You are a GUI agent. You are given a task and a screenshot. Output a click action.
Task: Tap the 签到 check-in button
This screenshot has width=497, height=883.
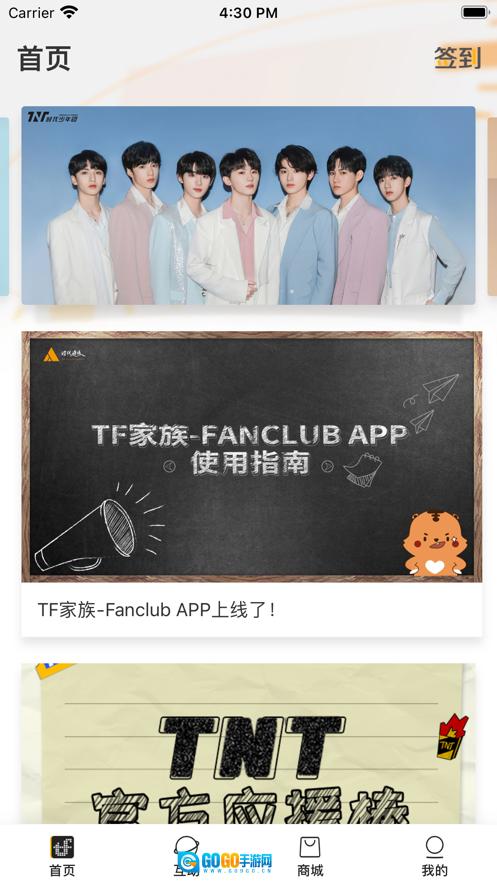pyautogui.click(x=457, y=58)
